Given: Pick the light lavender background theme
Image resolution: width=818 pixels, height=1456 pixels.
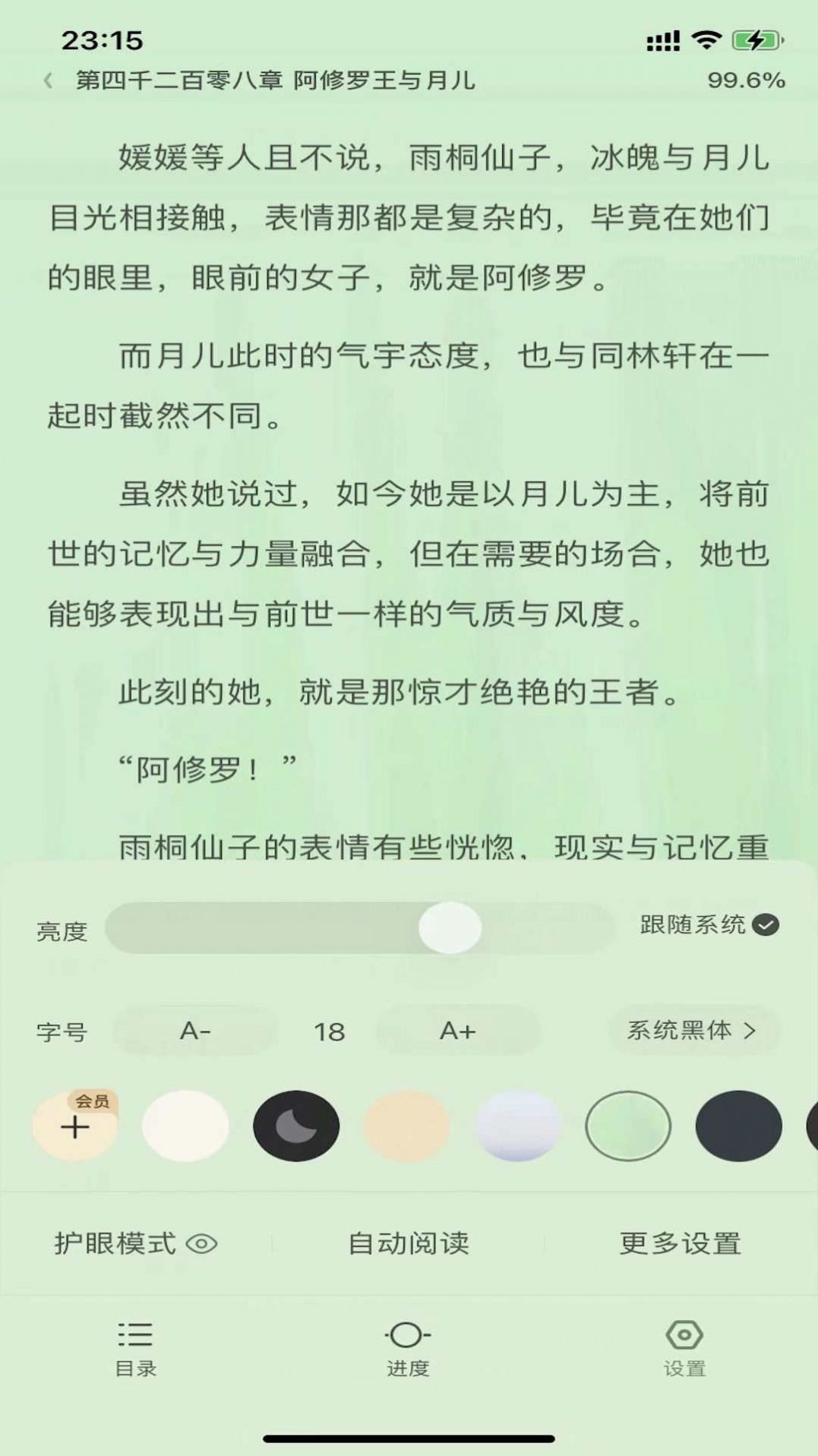Looking at the screenshot, I should [517, 1126].
